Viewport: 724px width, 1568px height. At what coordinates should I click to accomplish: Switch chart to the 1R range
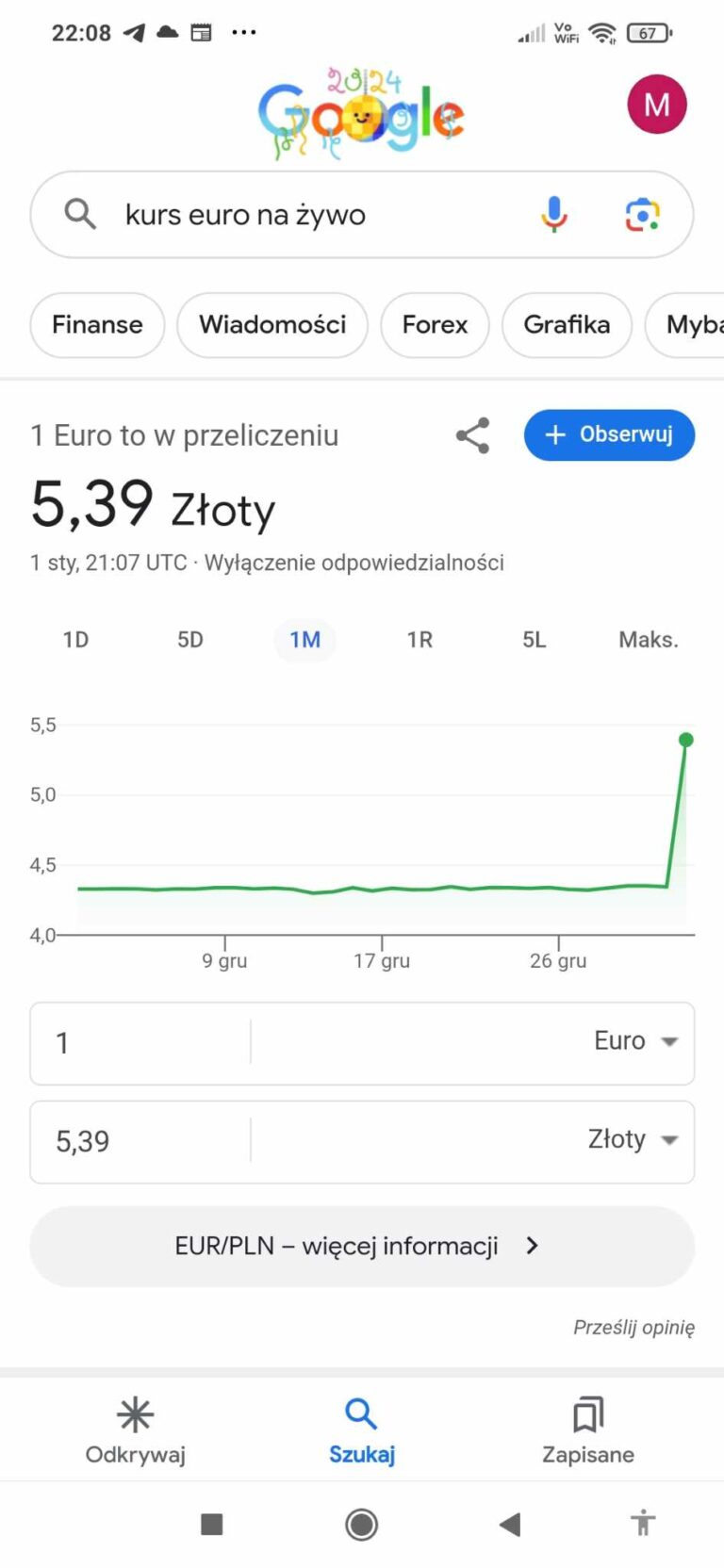click(x=420, y=641)
